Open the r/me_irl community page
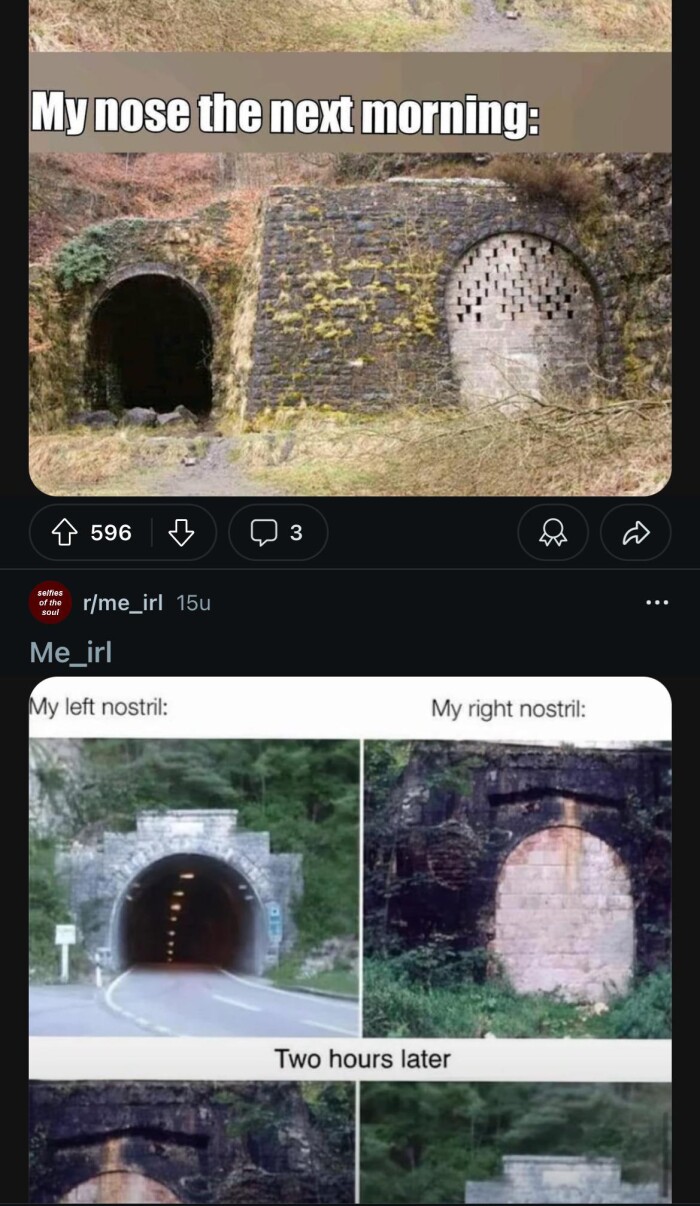700x1206 pixels. [x=122, y=602]
